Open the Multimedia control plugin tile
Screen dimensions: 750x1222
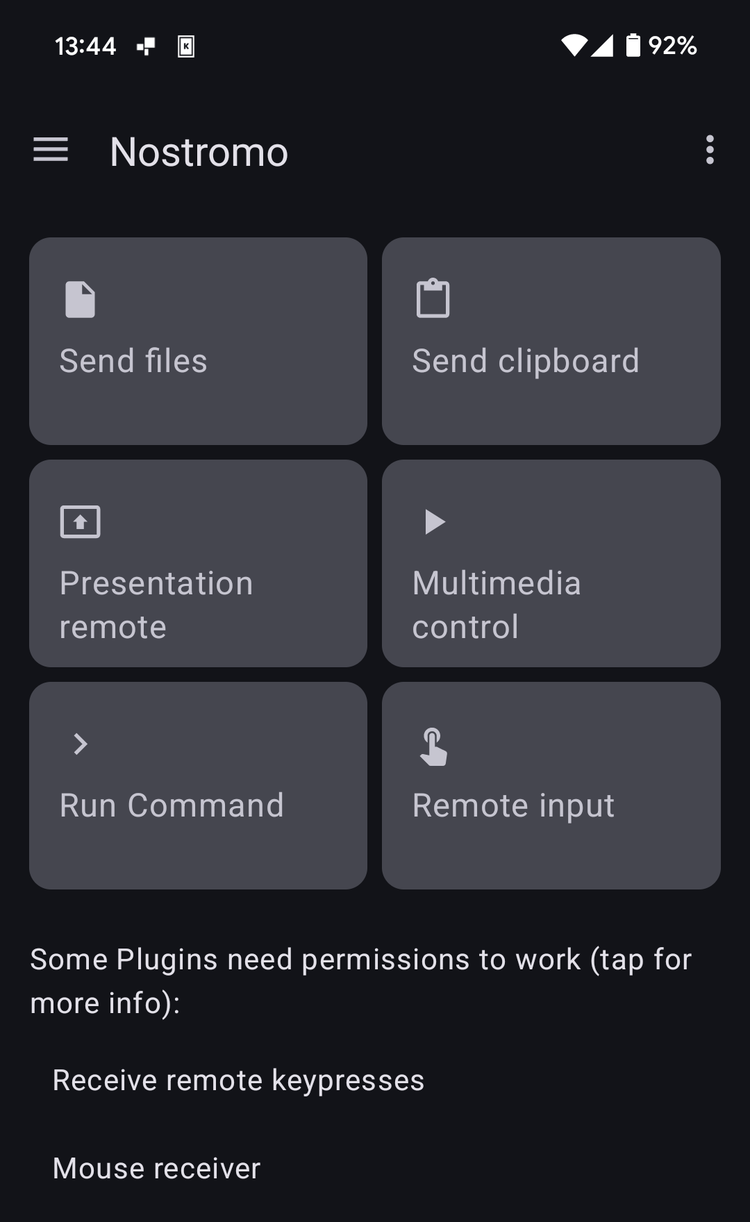click(x=550, y=563)
